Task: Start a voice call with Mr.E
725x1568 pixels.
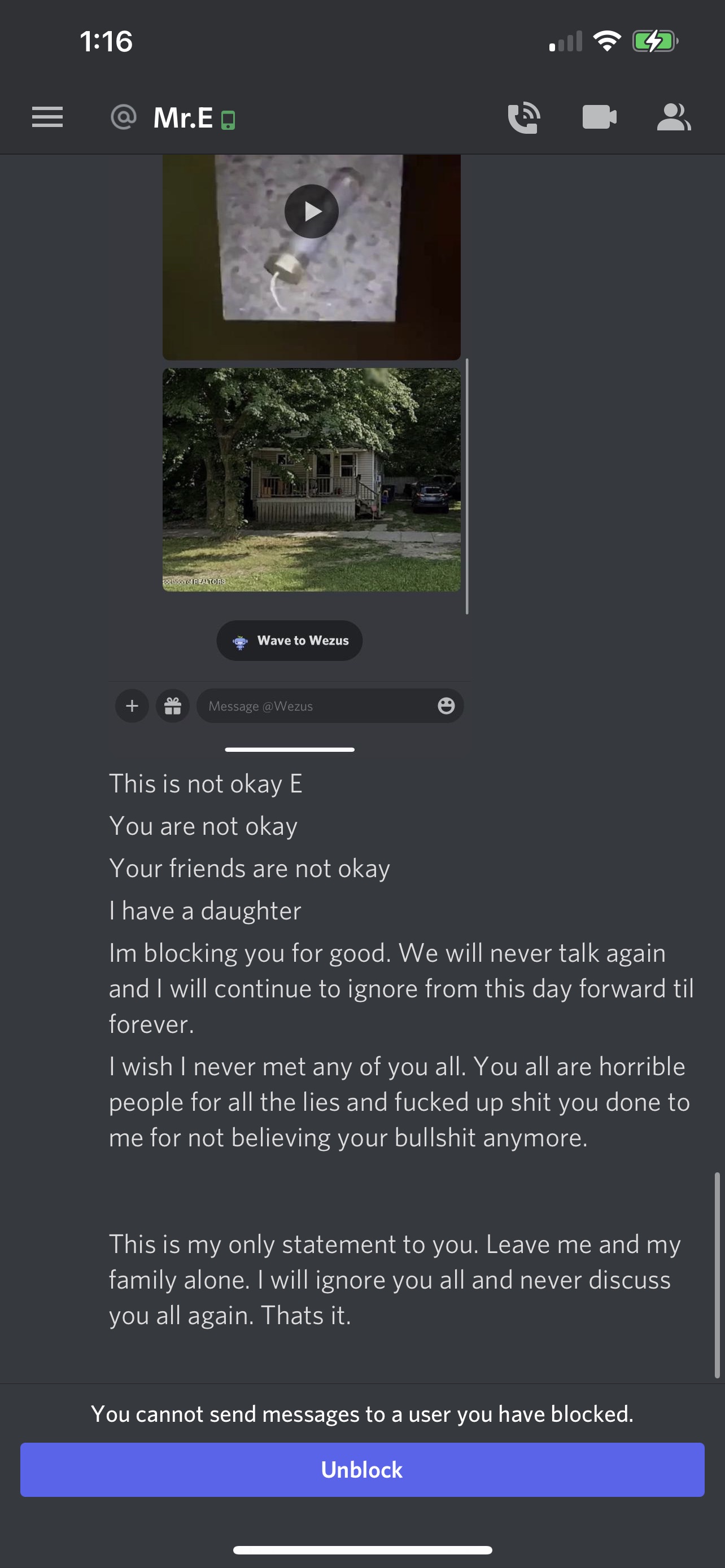Action: click(523, 117)
